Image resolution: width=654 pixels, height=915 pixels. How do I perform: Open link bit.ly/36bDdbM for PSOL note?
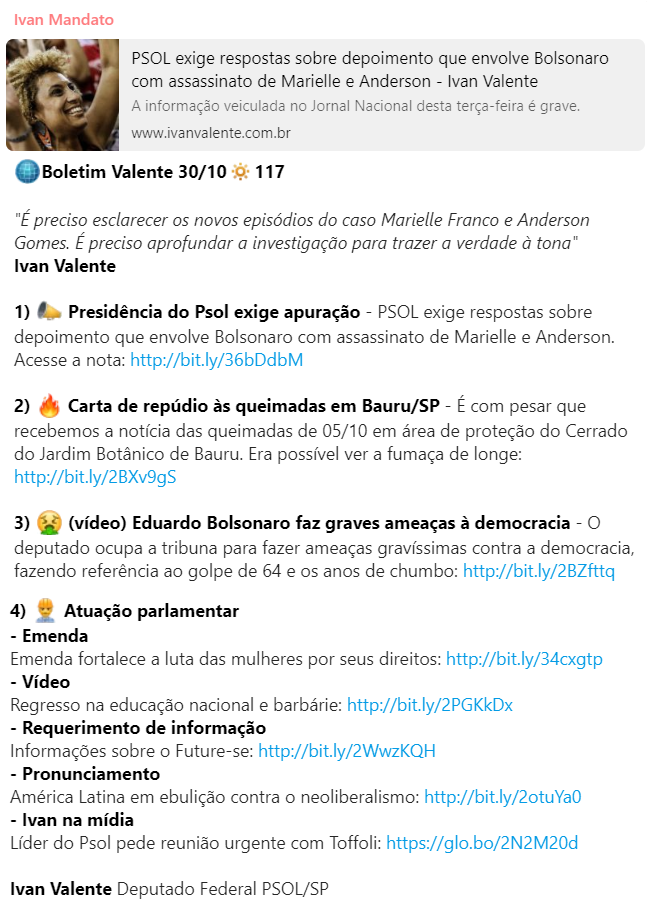click(x=216, y=359)
